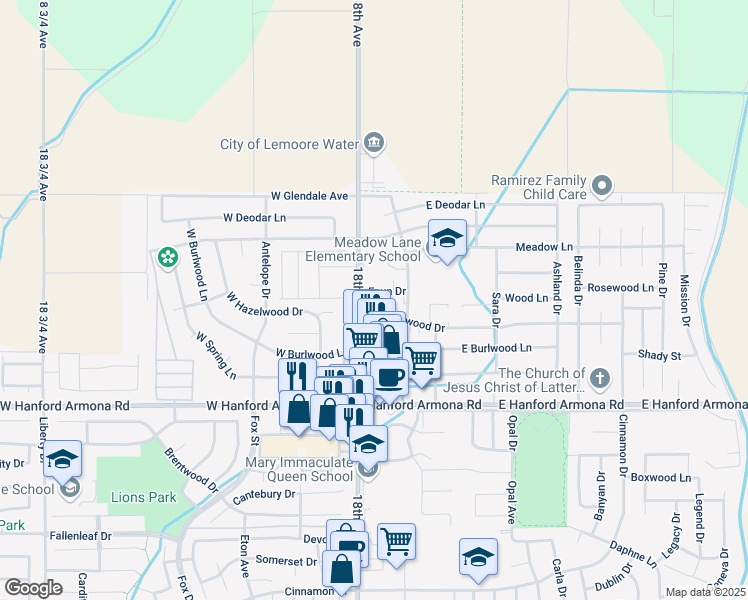Select the Church of Jesus Christ pin
748x600 pixels.
(598, 378)
